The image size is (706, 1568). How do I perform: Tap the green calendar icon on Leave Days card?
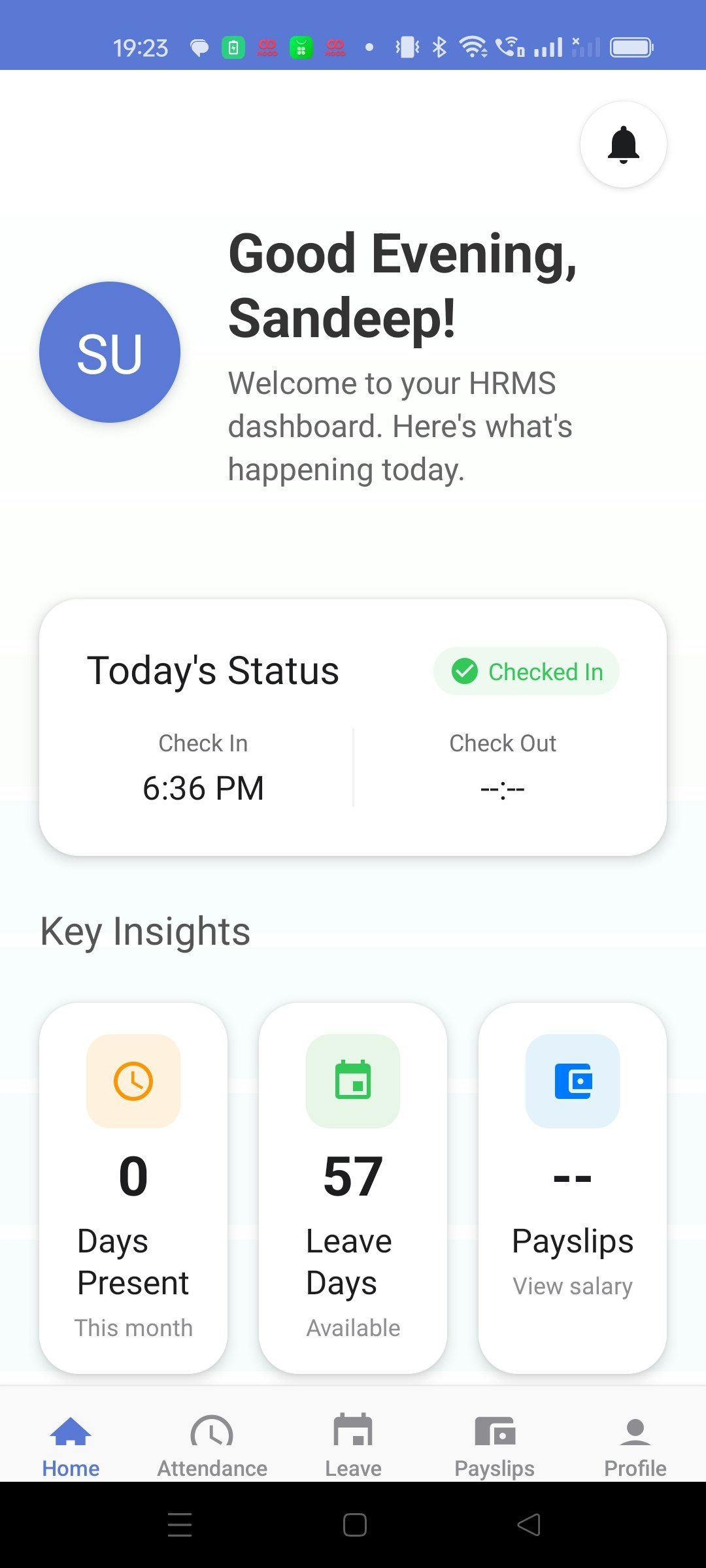(x=352, y=1081)
